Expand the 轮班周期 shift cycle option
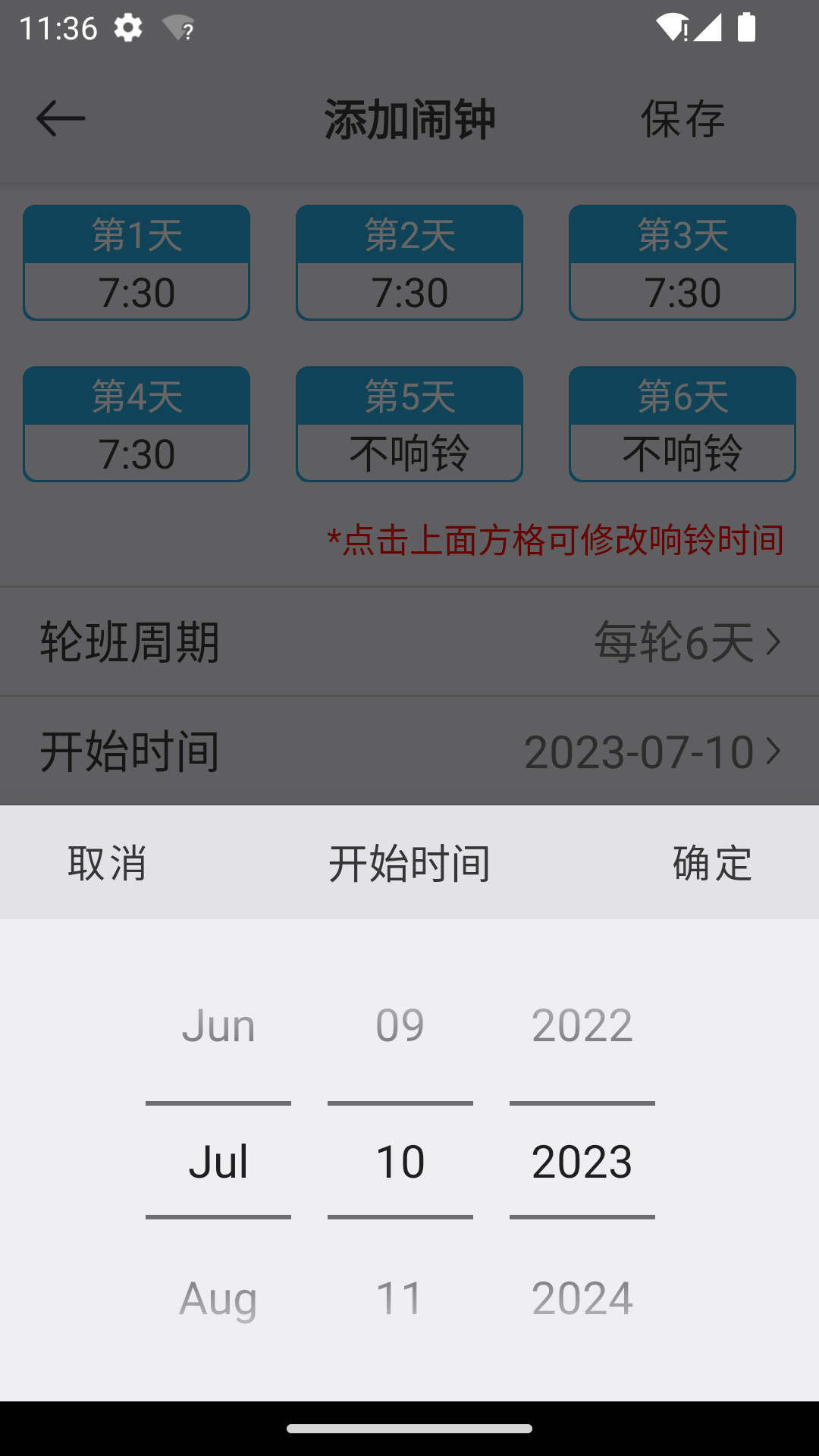The width and height of the screenshot is (819, 1456). 409,641
